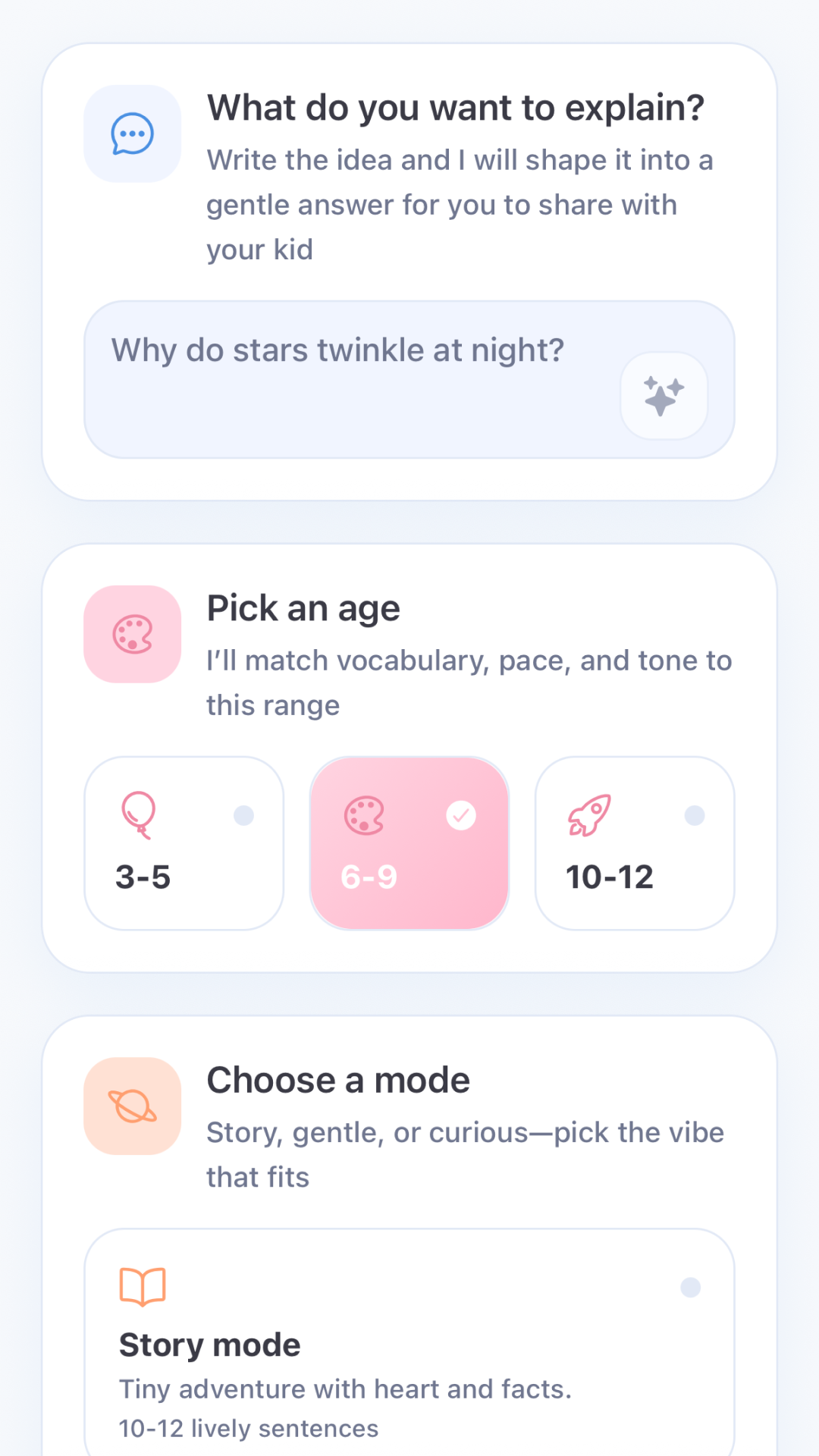Choose the 10-12 age range button
Viewport: 819px width, 1456px height.
(635, 842)
